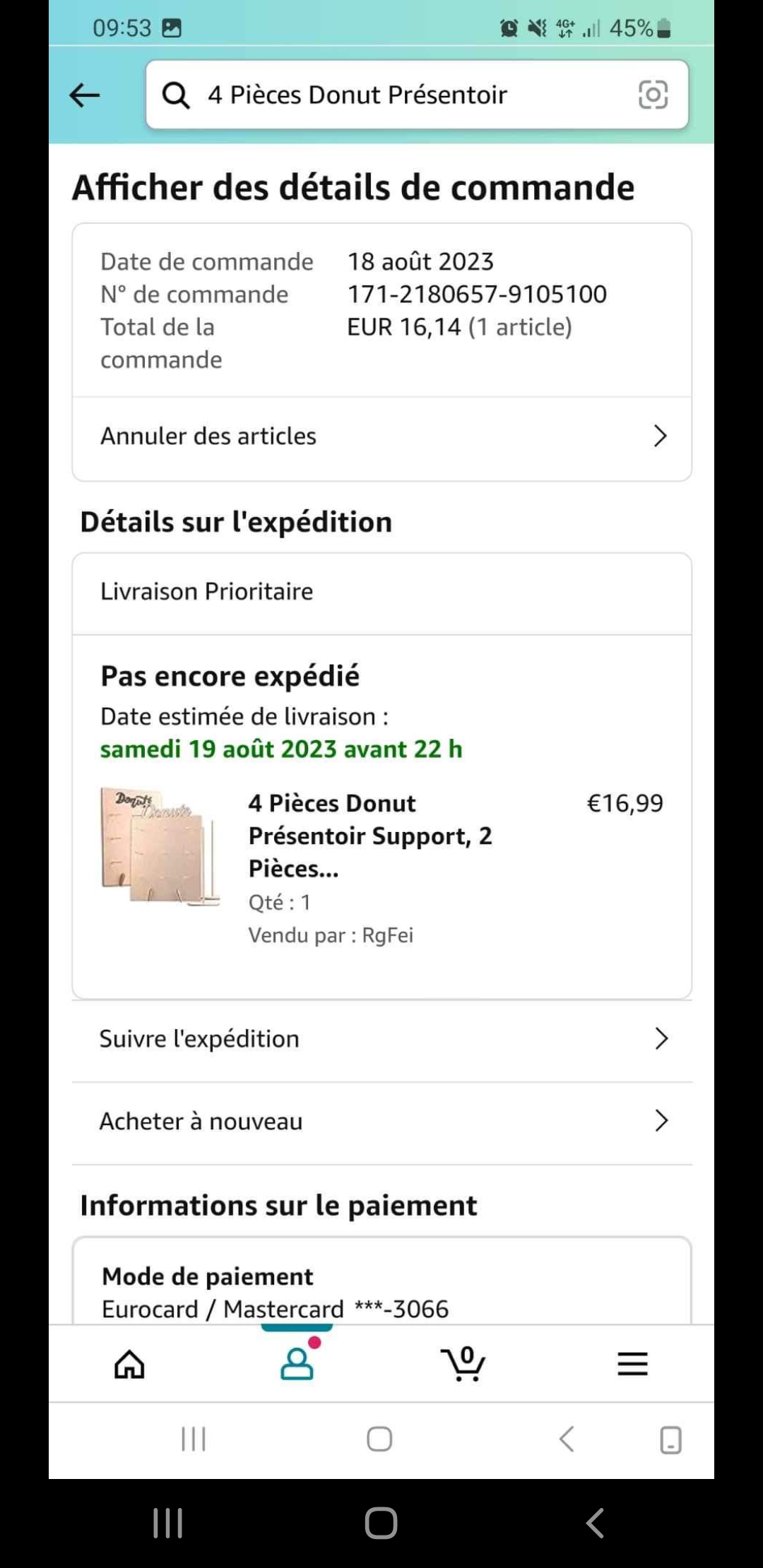Tap the system home button

(x=381, y=1522)
